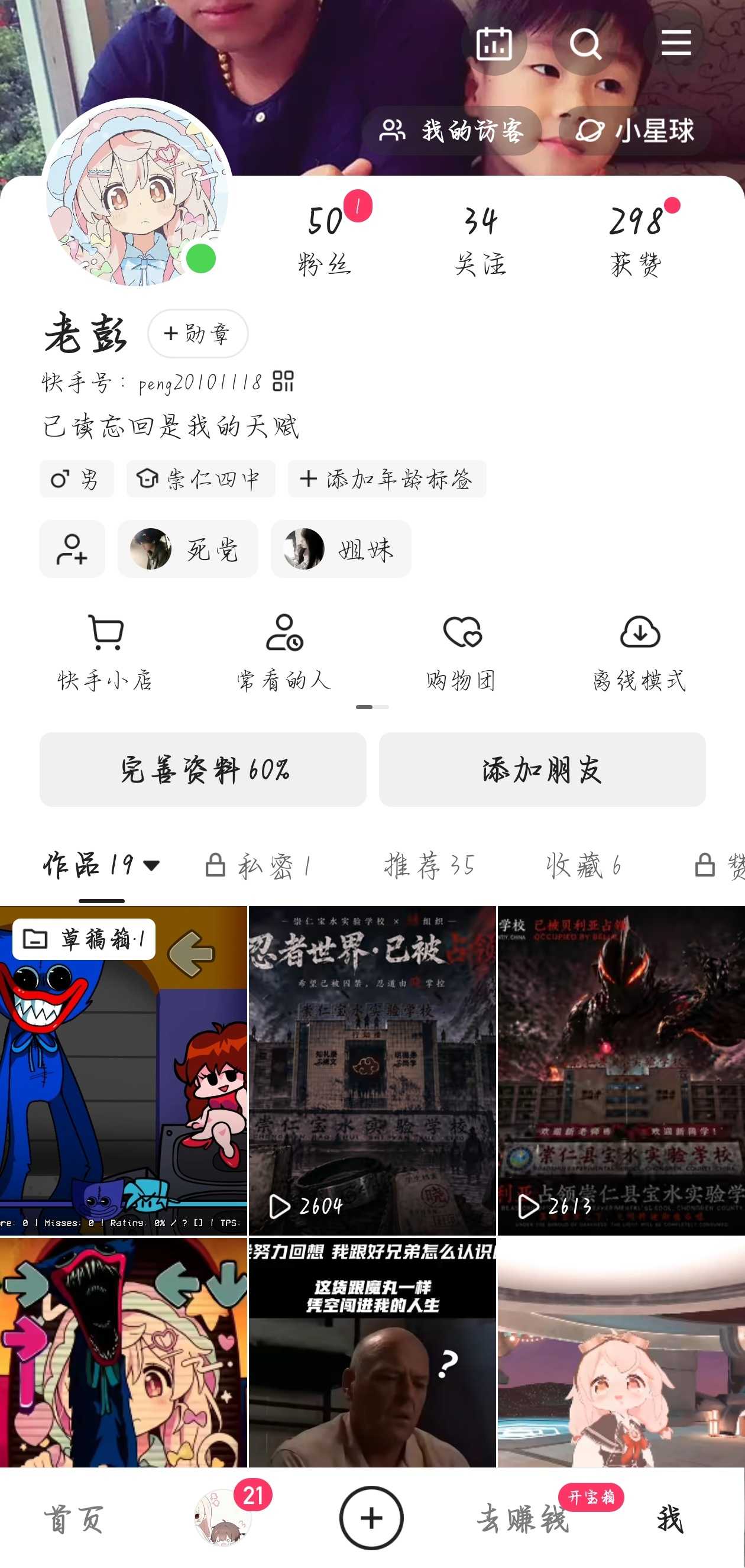Image resolution: width=745 pixels, height=1568 pixels.
Task: Open the search icon at top
Action: [x=585, y=44]
